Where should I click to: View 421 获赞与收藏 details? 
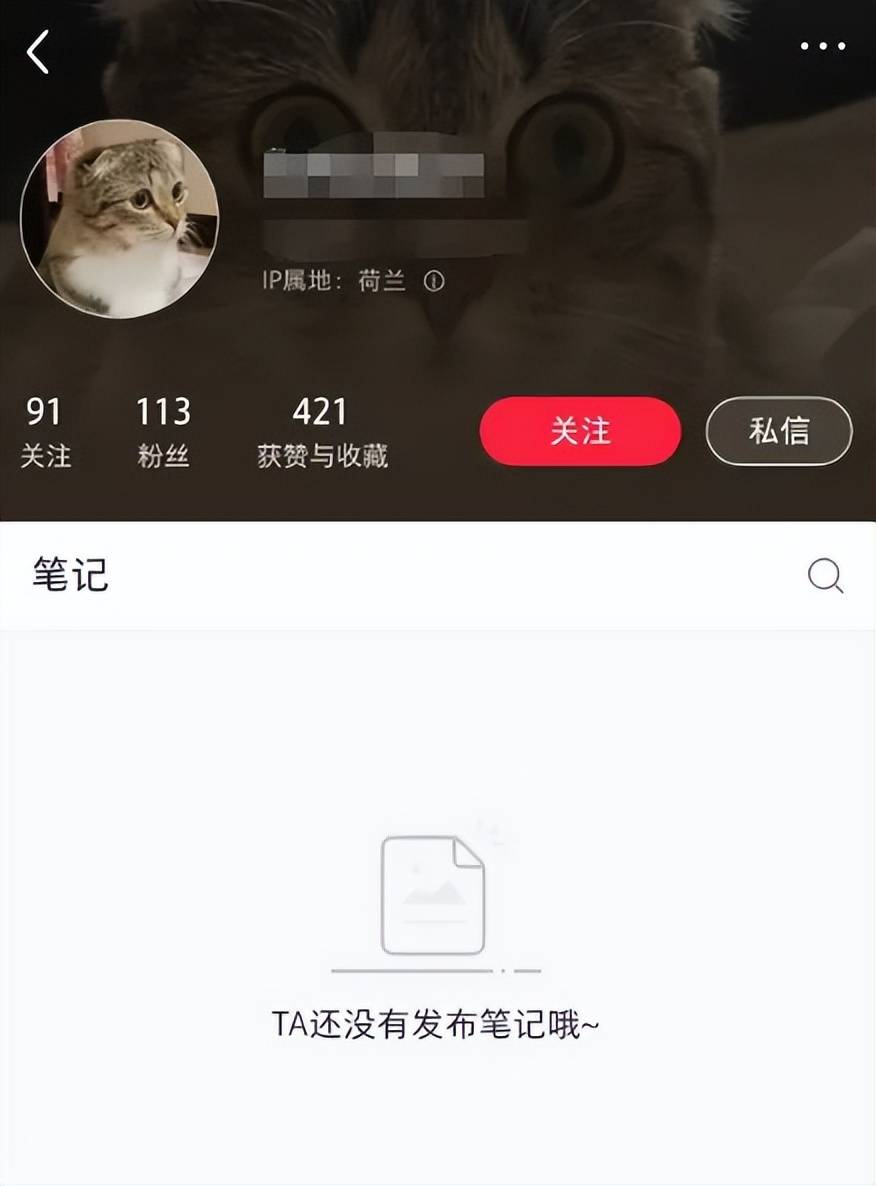point(322,432)
